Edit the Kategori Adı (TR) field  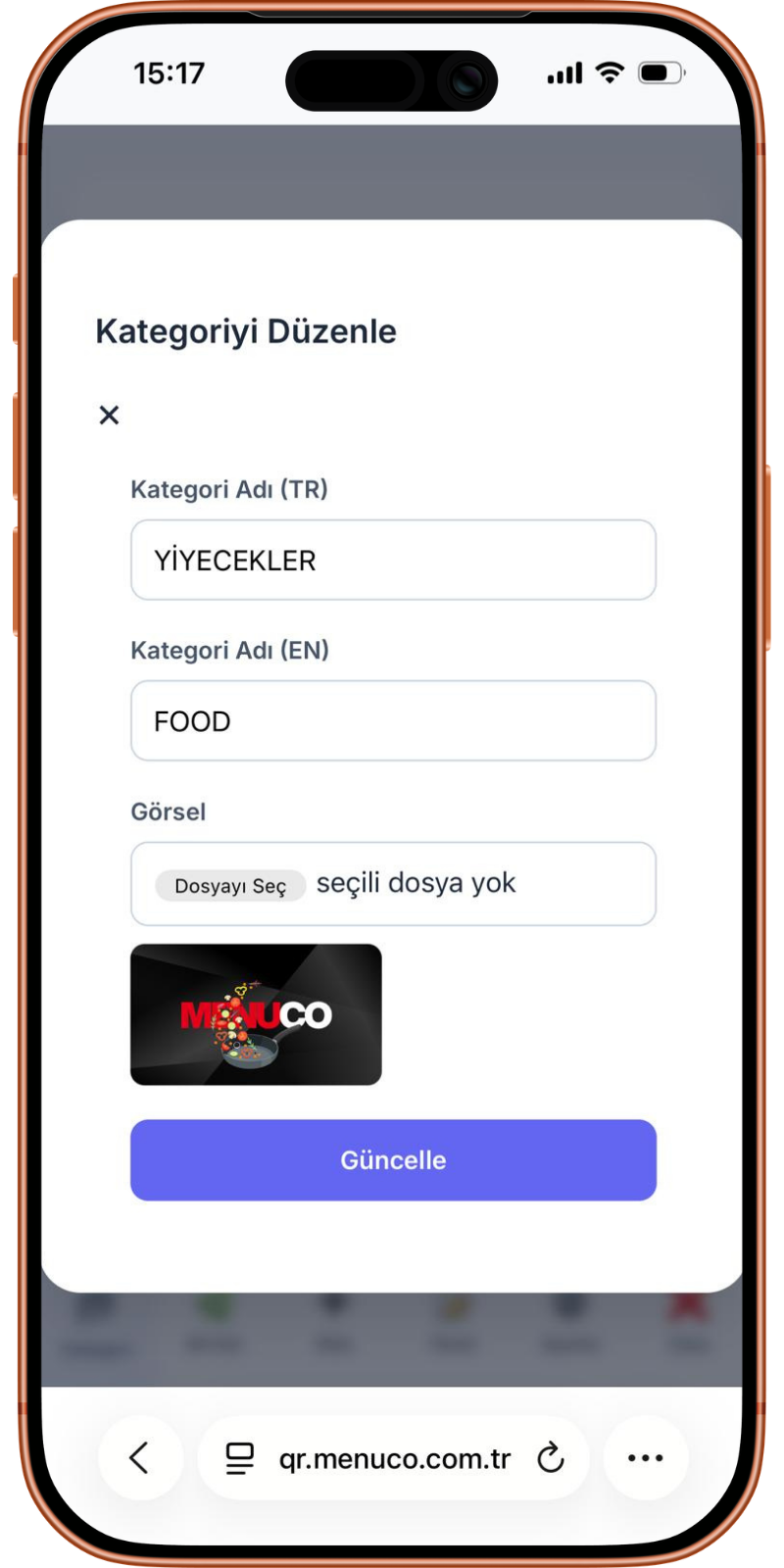coord(393,561)
